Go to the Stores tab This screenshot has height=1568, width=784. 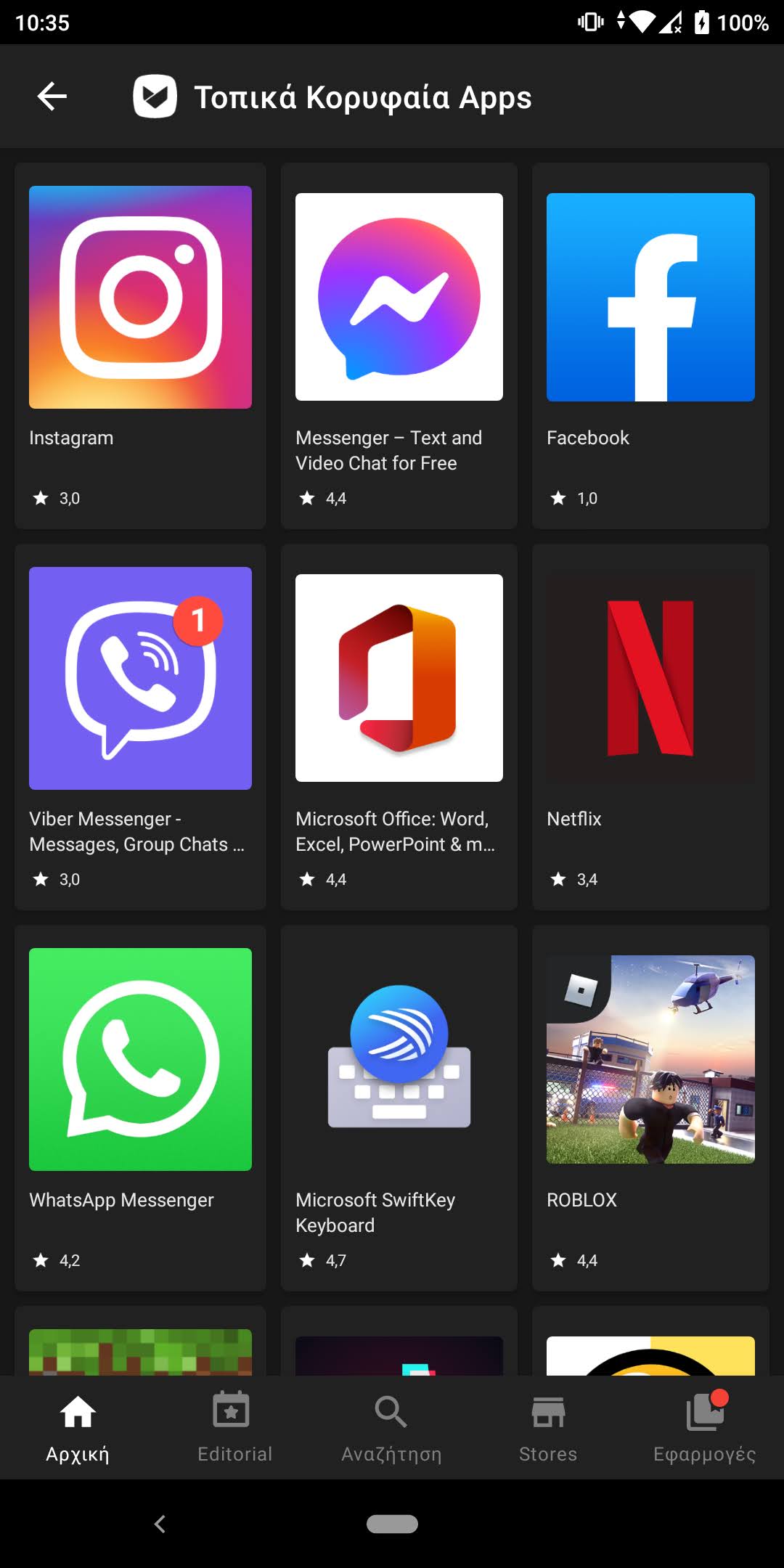[548, 1427]
